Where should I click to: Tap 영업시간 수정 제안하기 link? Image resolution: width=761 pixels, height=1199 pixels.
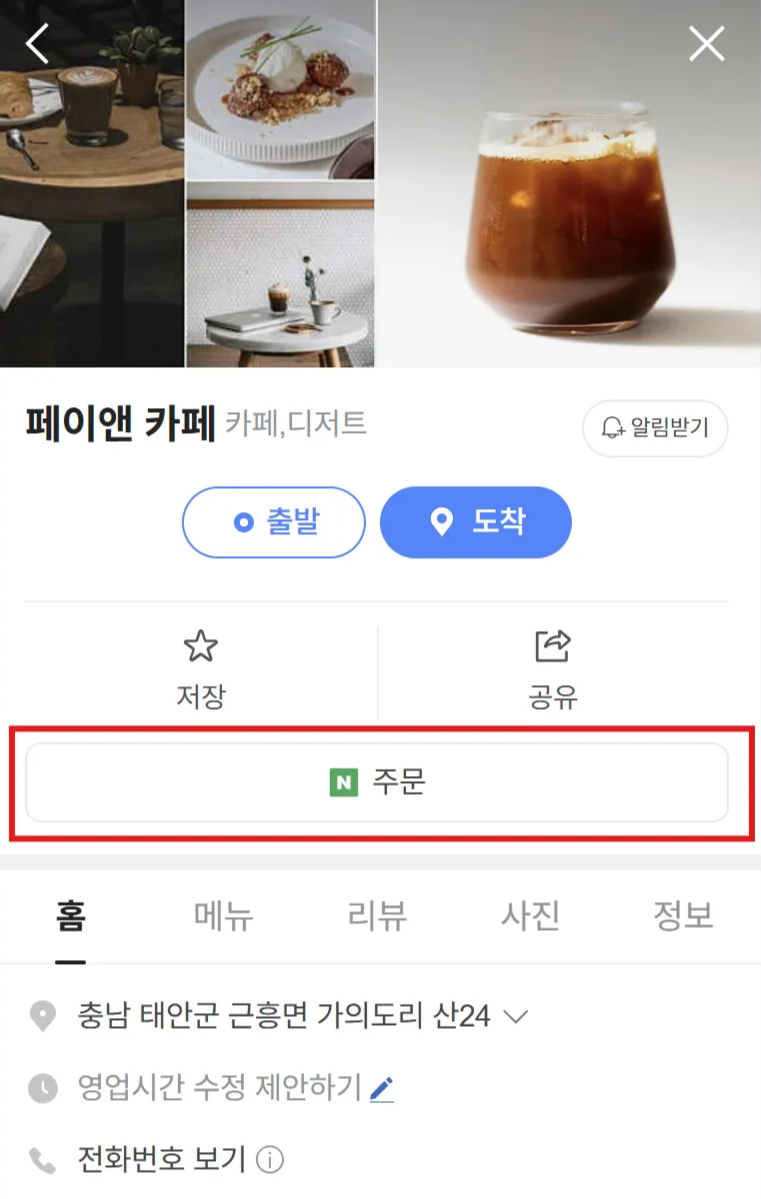click(235, 1088)
